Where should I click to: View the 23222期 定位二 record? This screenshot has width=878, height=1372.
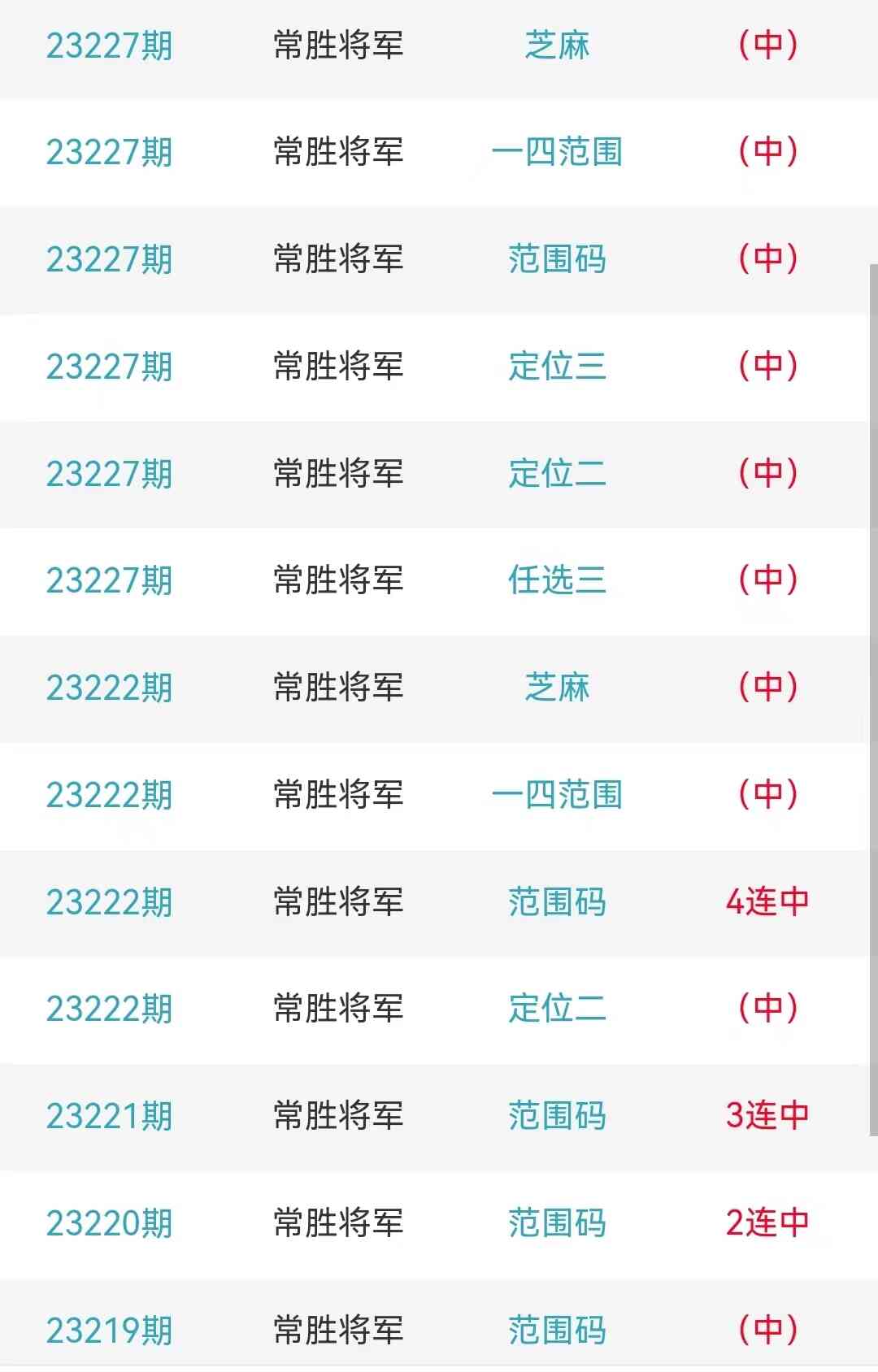[557, 1009]
